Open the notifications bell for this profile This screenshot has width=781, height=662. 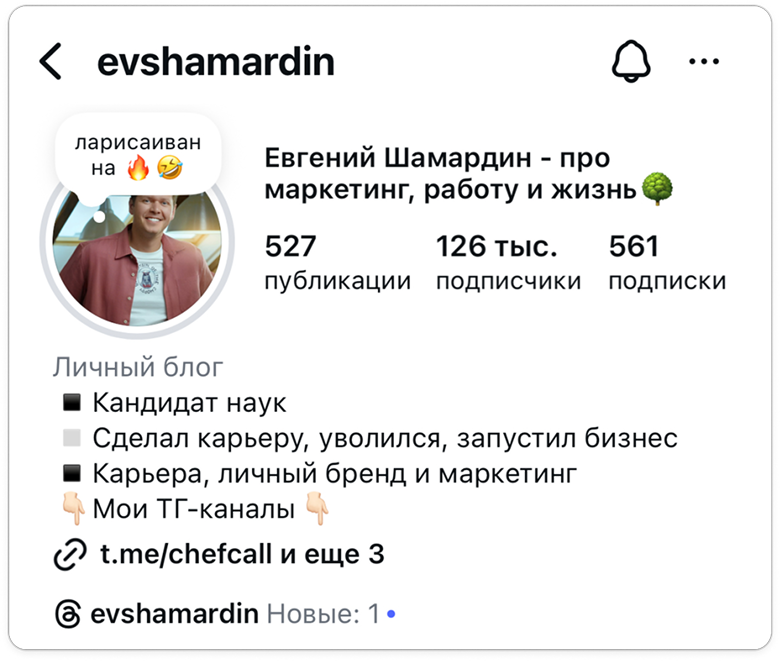click(x=630, y=62)
